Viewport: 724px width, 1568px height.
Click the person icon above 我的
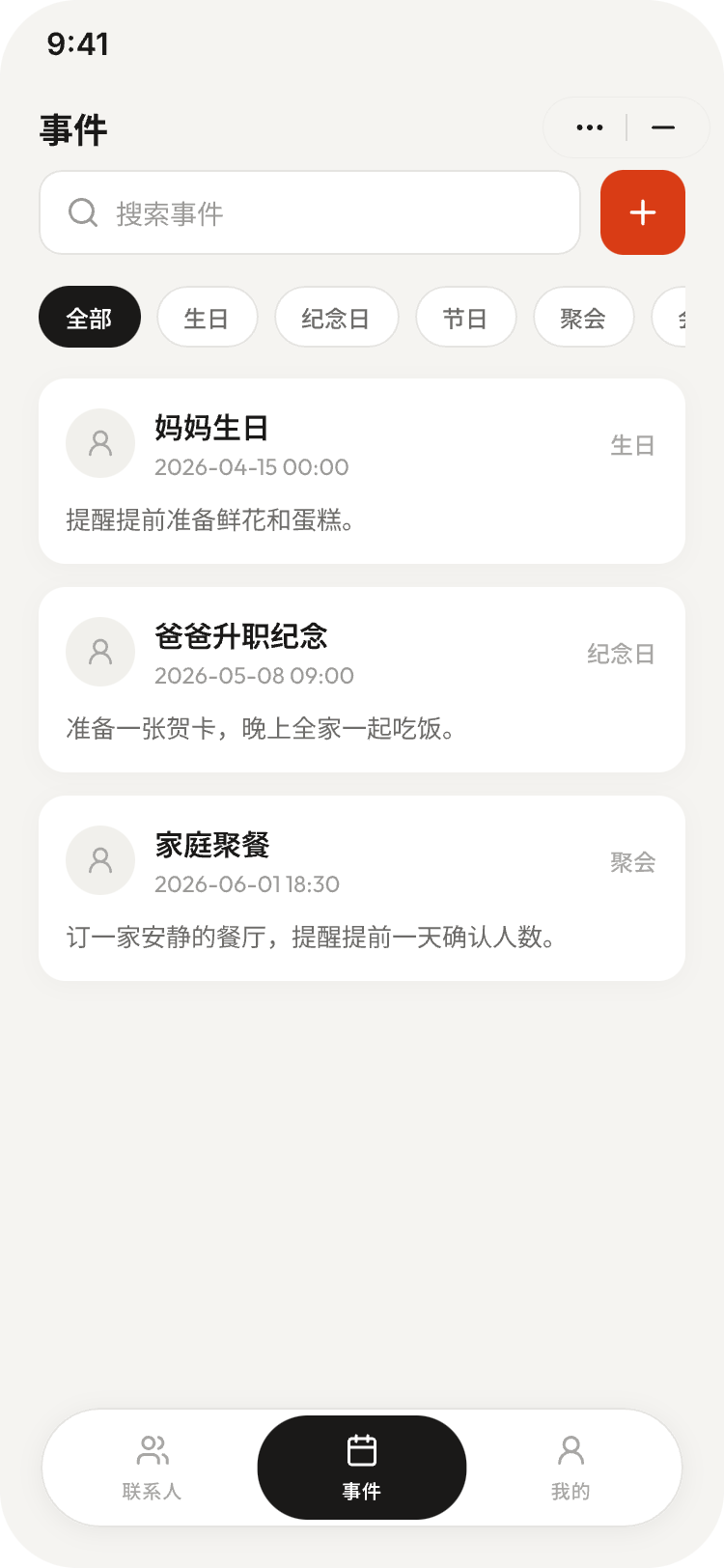pos(571,1447)
